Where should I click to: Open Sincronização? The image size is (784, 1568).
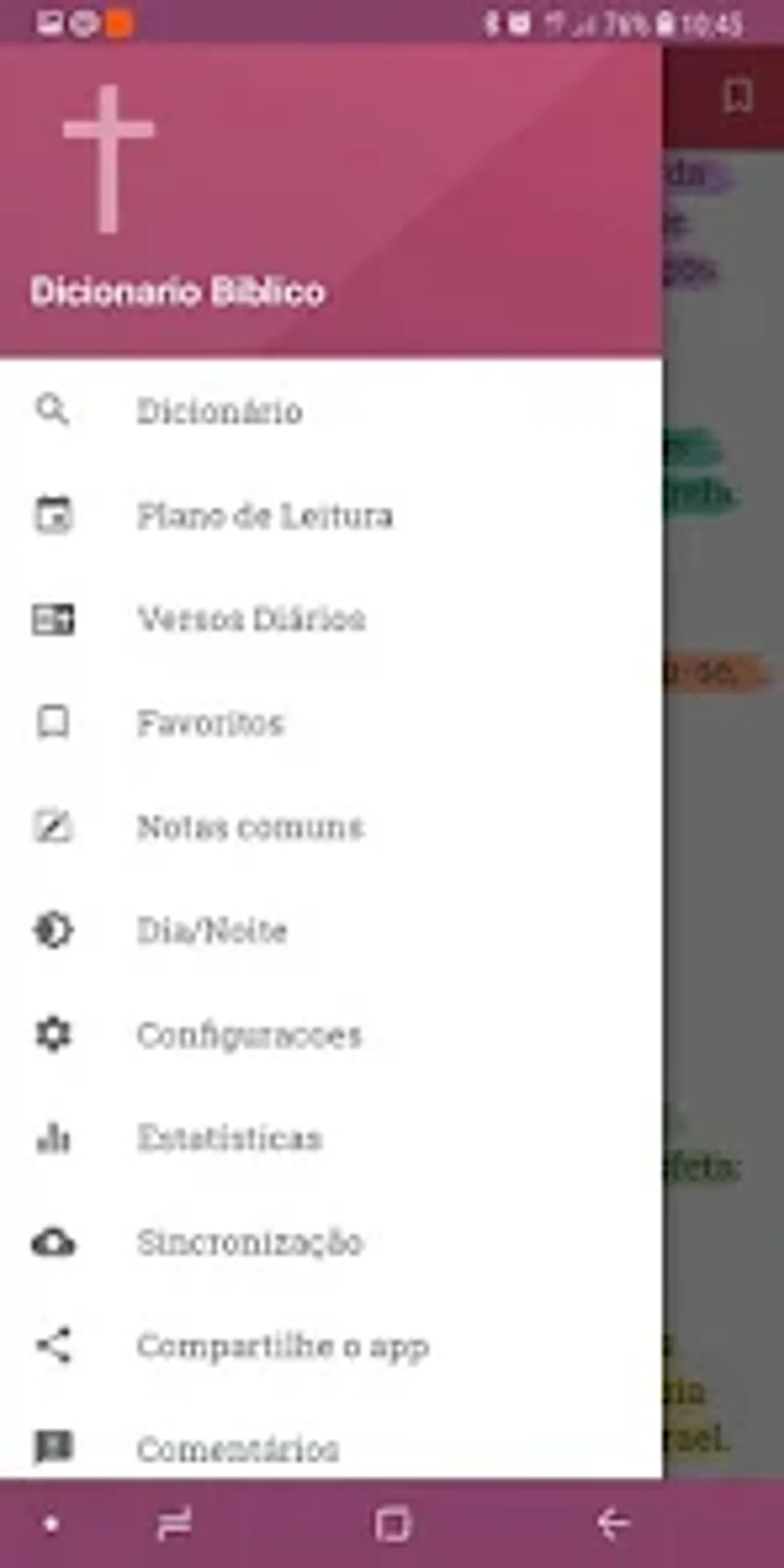click(249, 1242)
